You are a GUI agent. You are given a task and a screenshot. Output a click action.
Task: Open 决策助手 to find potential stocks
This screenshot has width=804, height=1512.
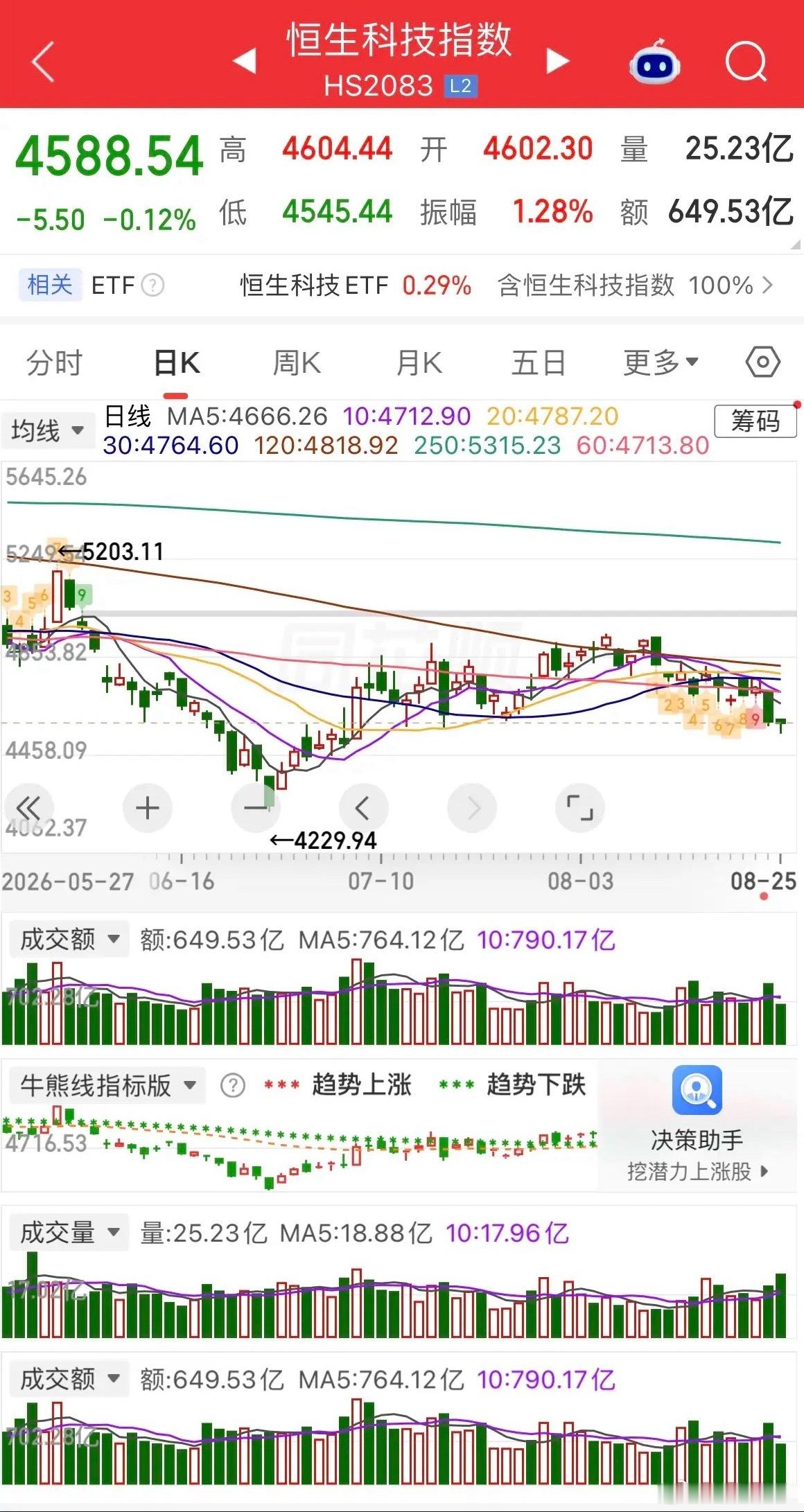697,1124
